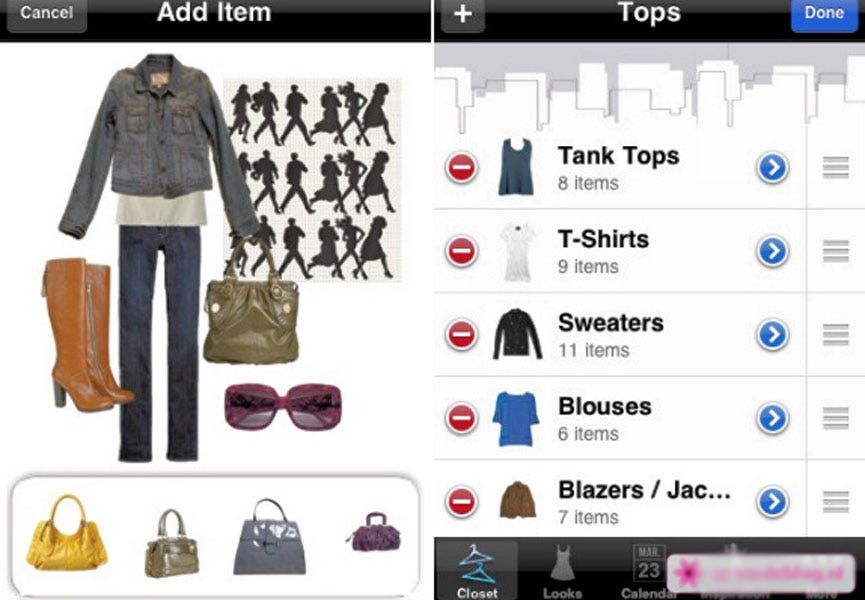The width and height of the screenshot is (865, 600).
Task: Open the Blazers / Jackets disclosure arrow
Action: [x=772, y=501]
